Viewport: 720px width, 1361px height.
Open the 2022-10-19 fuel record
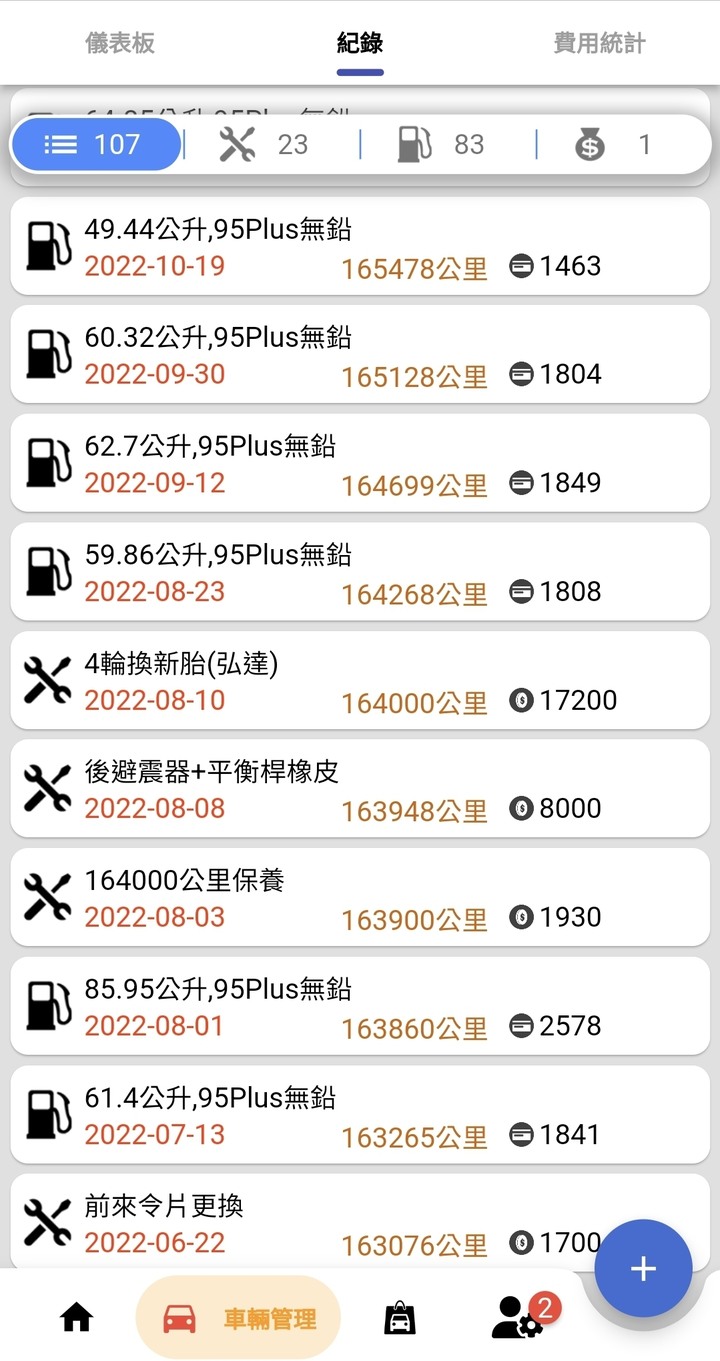360,247
